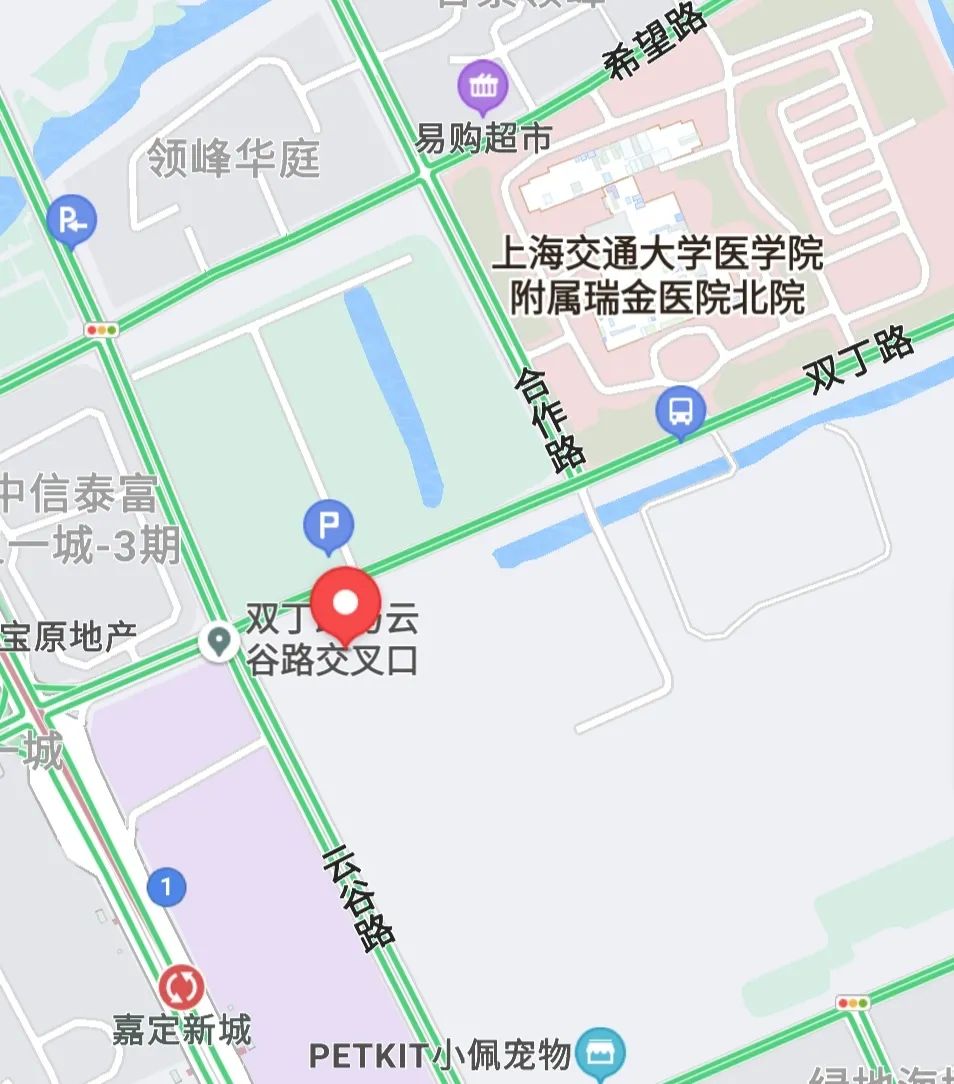Select the bus stop icon on 双丁路
954x1084 pixels.
[680, 410]
